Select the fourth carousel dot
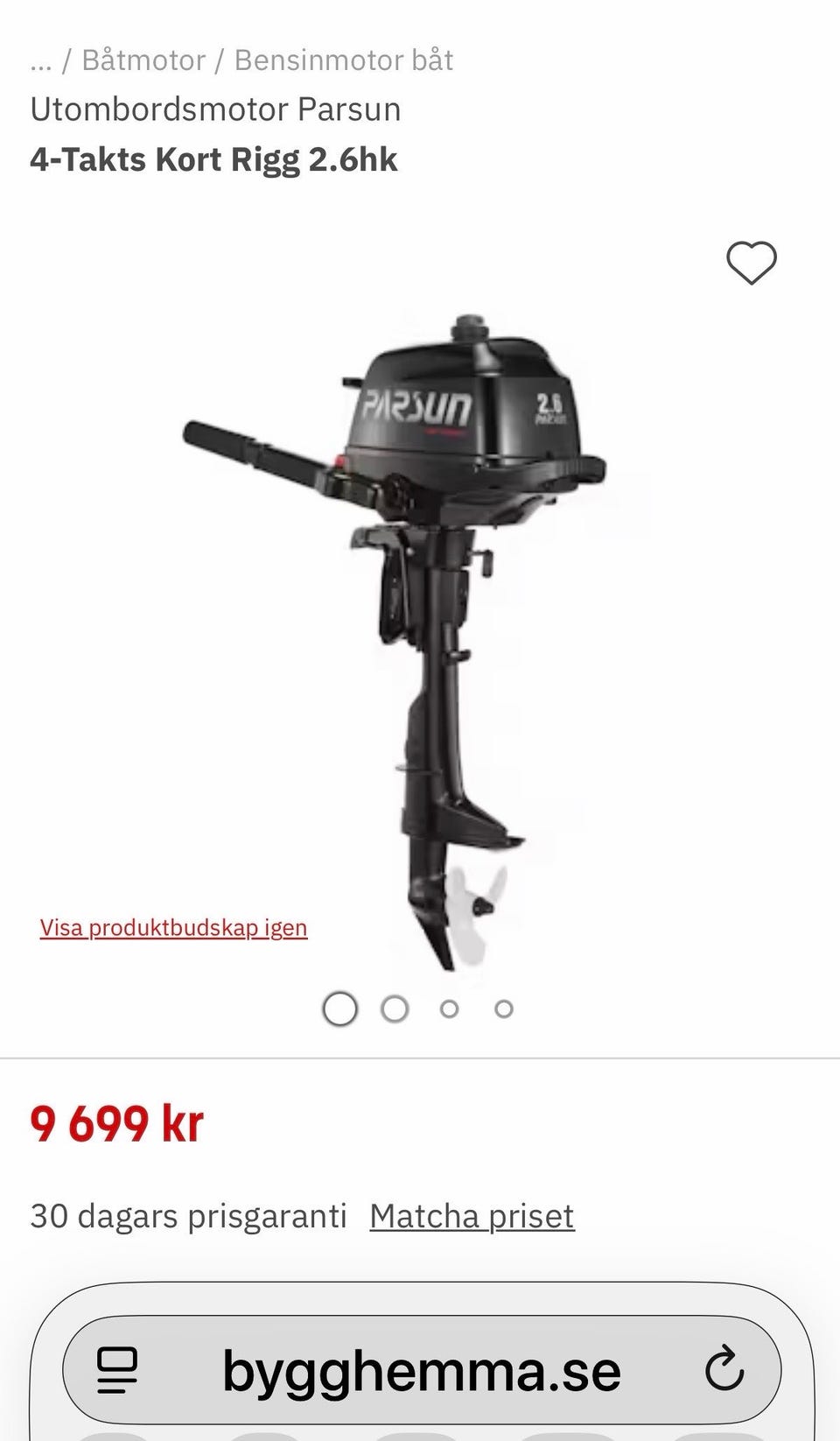The height and width of the screenshot is (1441, 840). coord(504,1008)
